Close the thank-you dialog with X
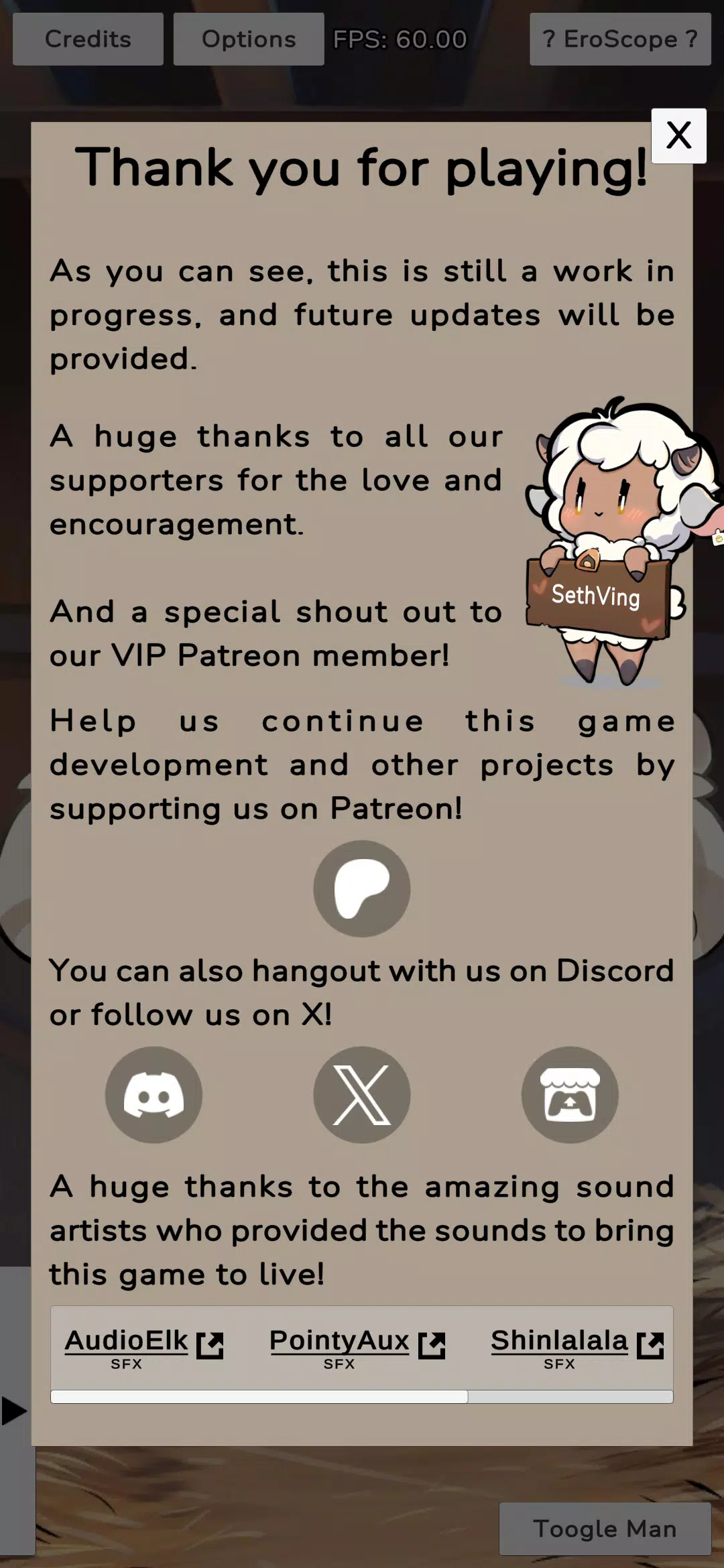Viewport: 724px width, 1568px height. click(679, 136)
